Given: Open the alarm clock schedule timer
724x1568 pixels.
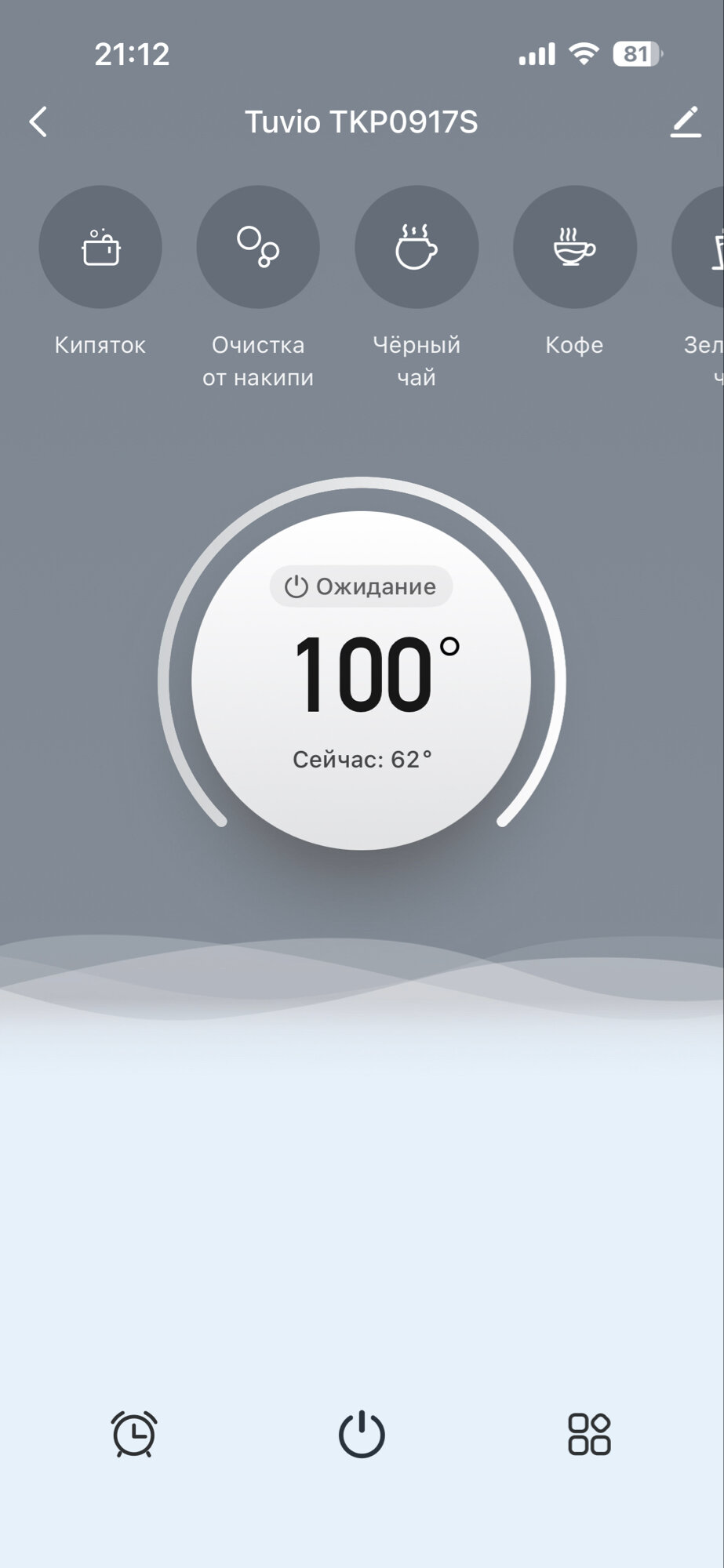Looking at the screenshot, I should [134, 1434].
